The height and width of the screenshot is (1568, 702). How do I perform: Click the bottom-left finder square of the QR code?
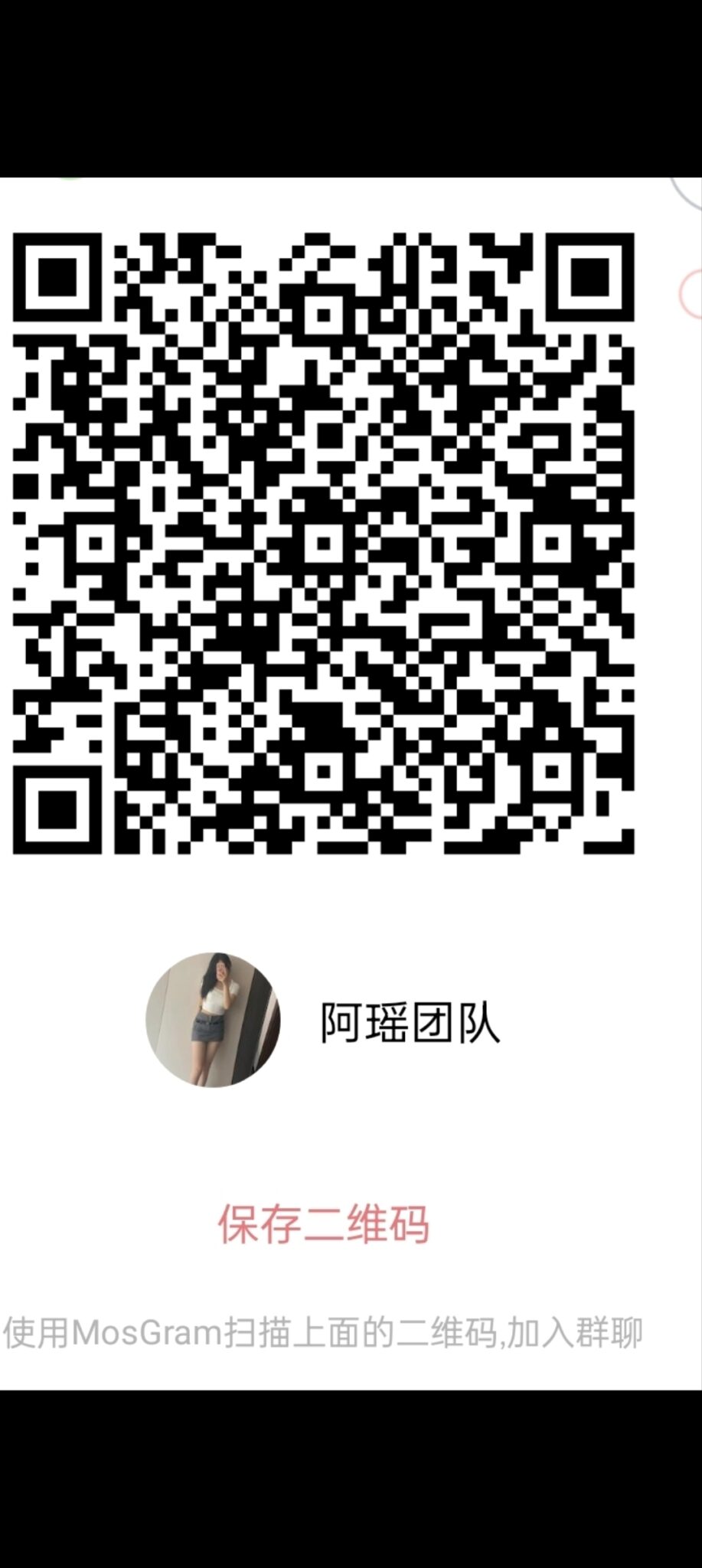[x=57, y=808]
